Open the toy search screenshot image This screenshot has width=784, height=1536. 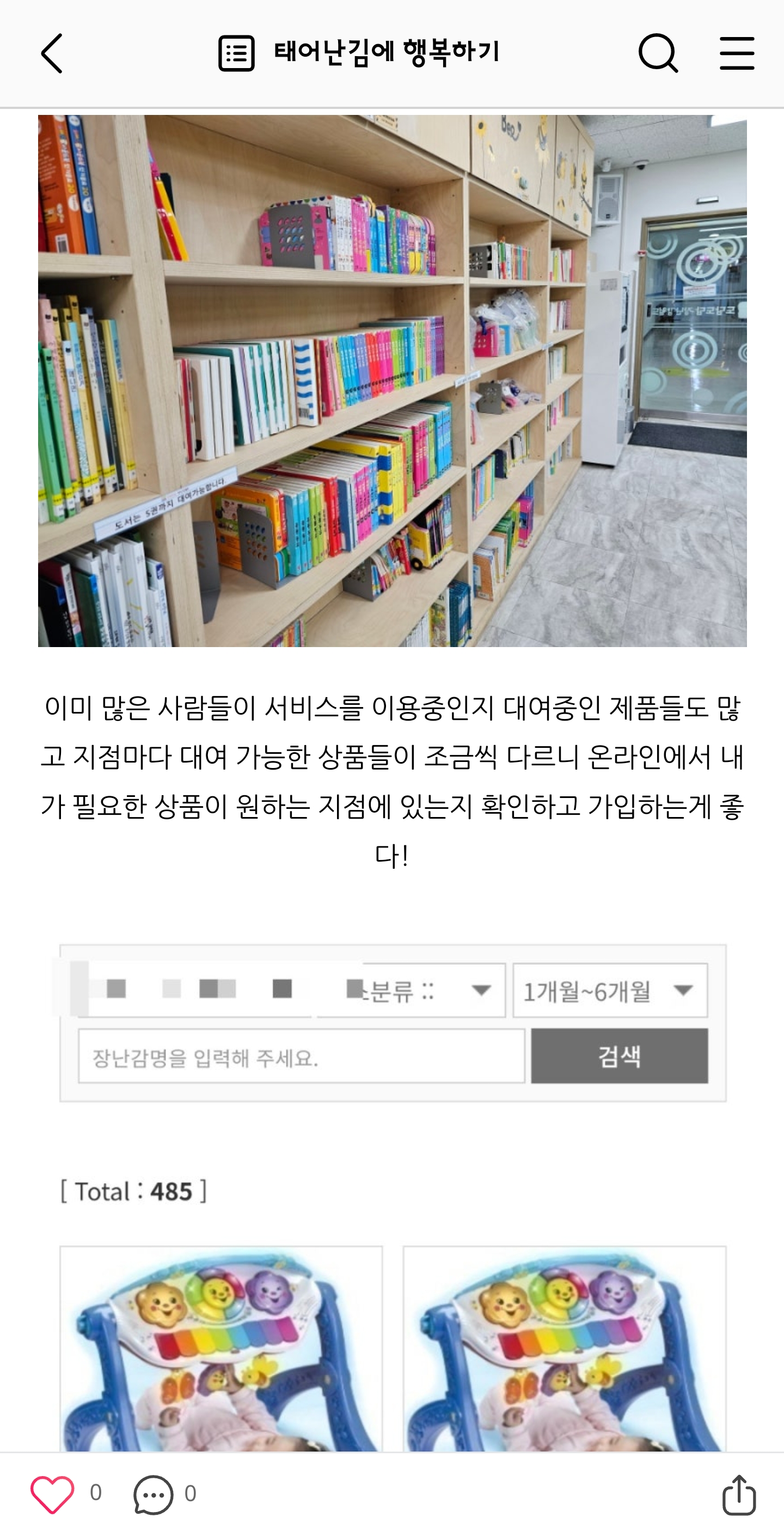393,1192
